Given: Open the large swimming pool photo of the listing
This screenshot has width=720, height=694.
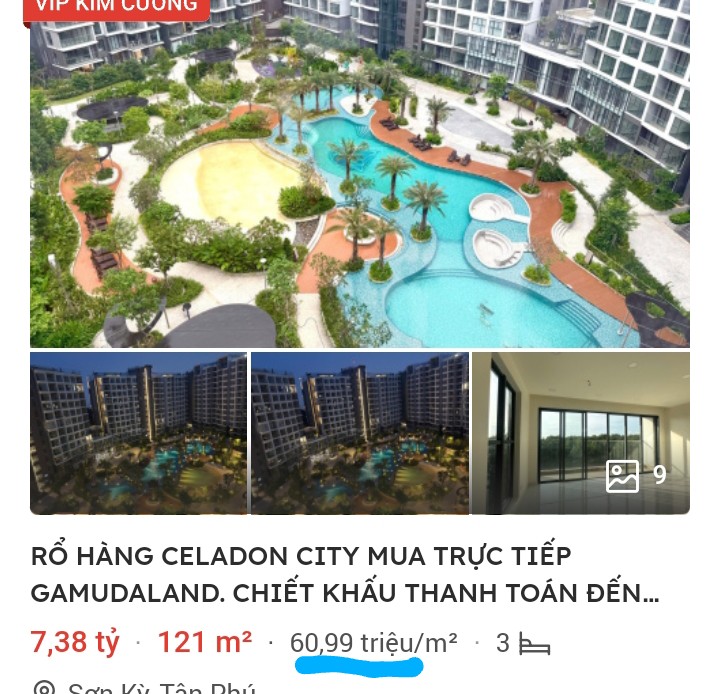Looking at the screenshot, I should pyautogui.click(x=360, y=180).
